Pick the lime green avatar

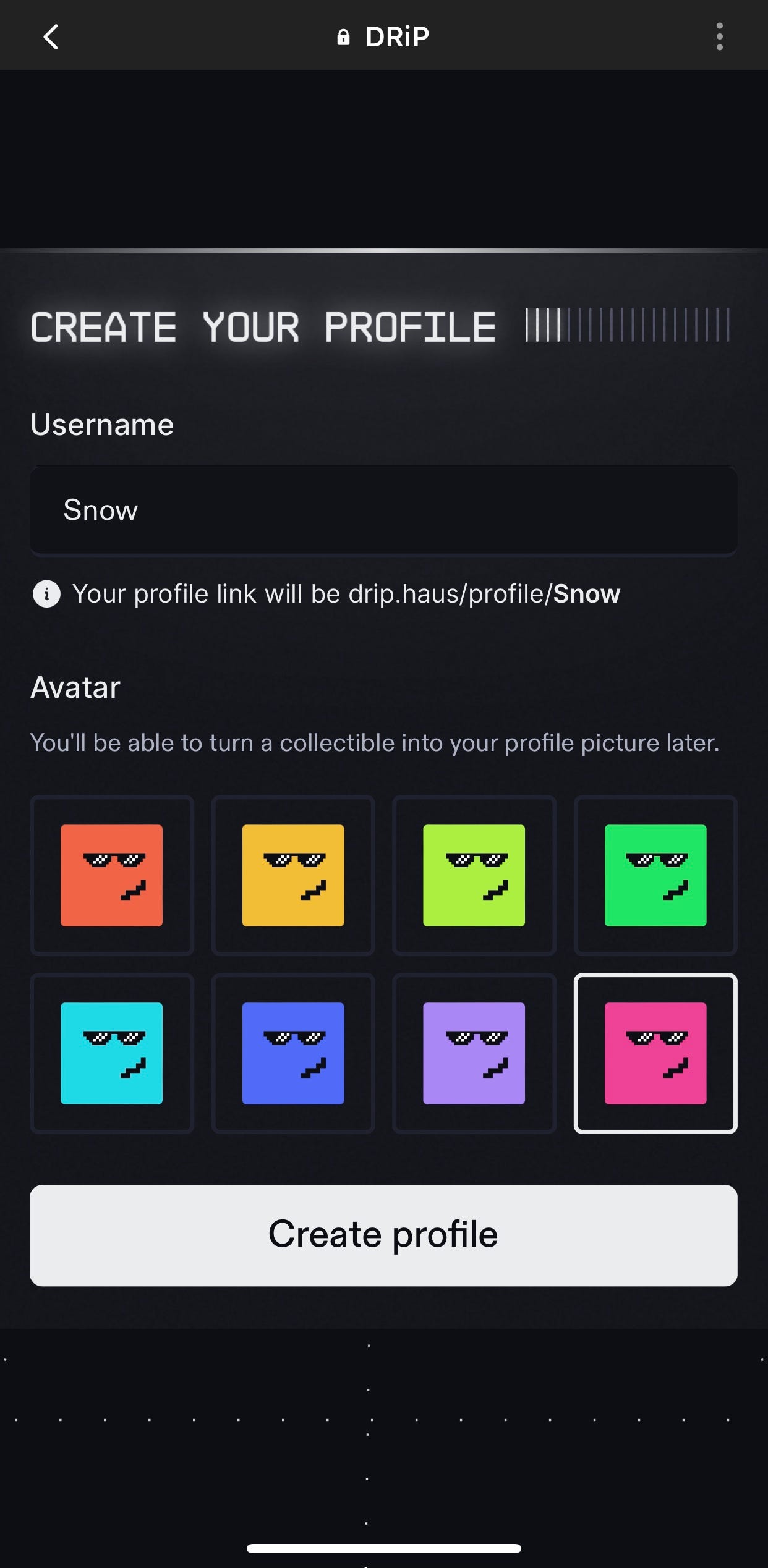[x=474, y=875]
